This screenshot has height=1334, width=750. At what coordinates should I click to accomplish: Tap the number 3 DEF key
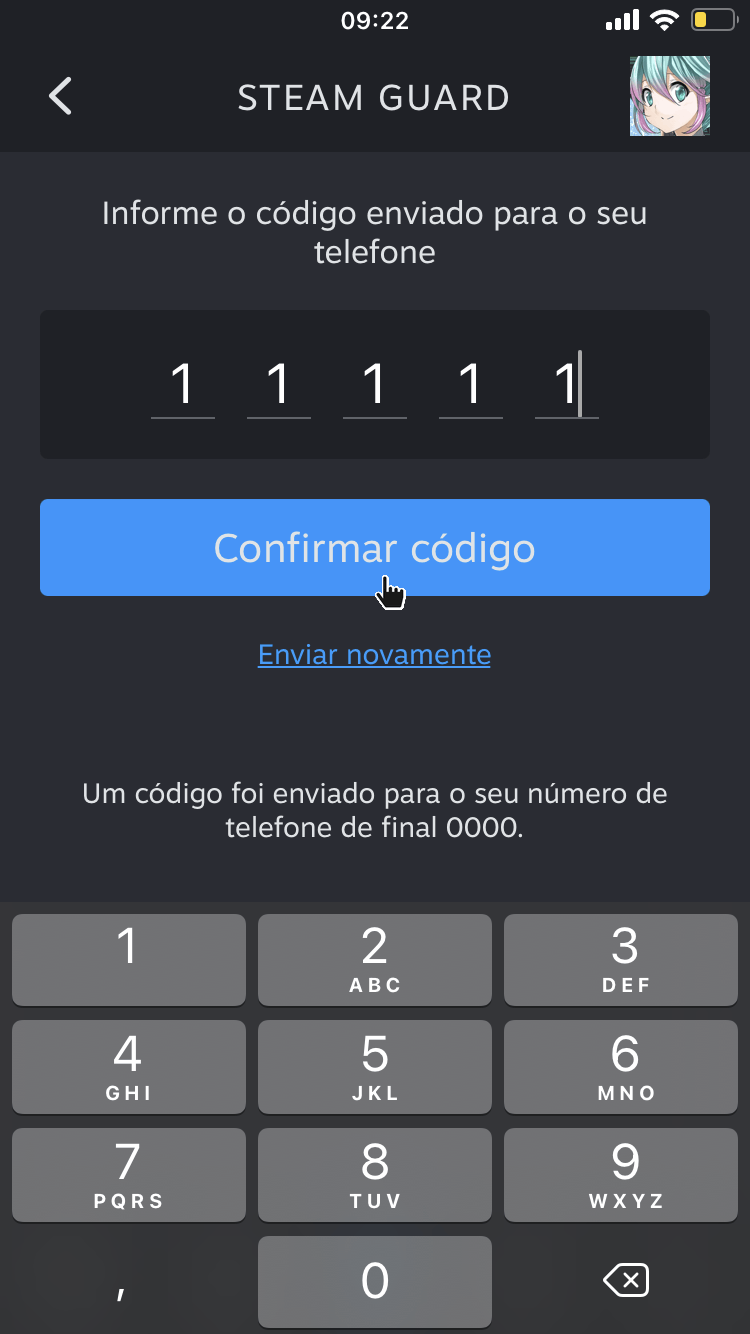(x=620, y=959)
